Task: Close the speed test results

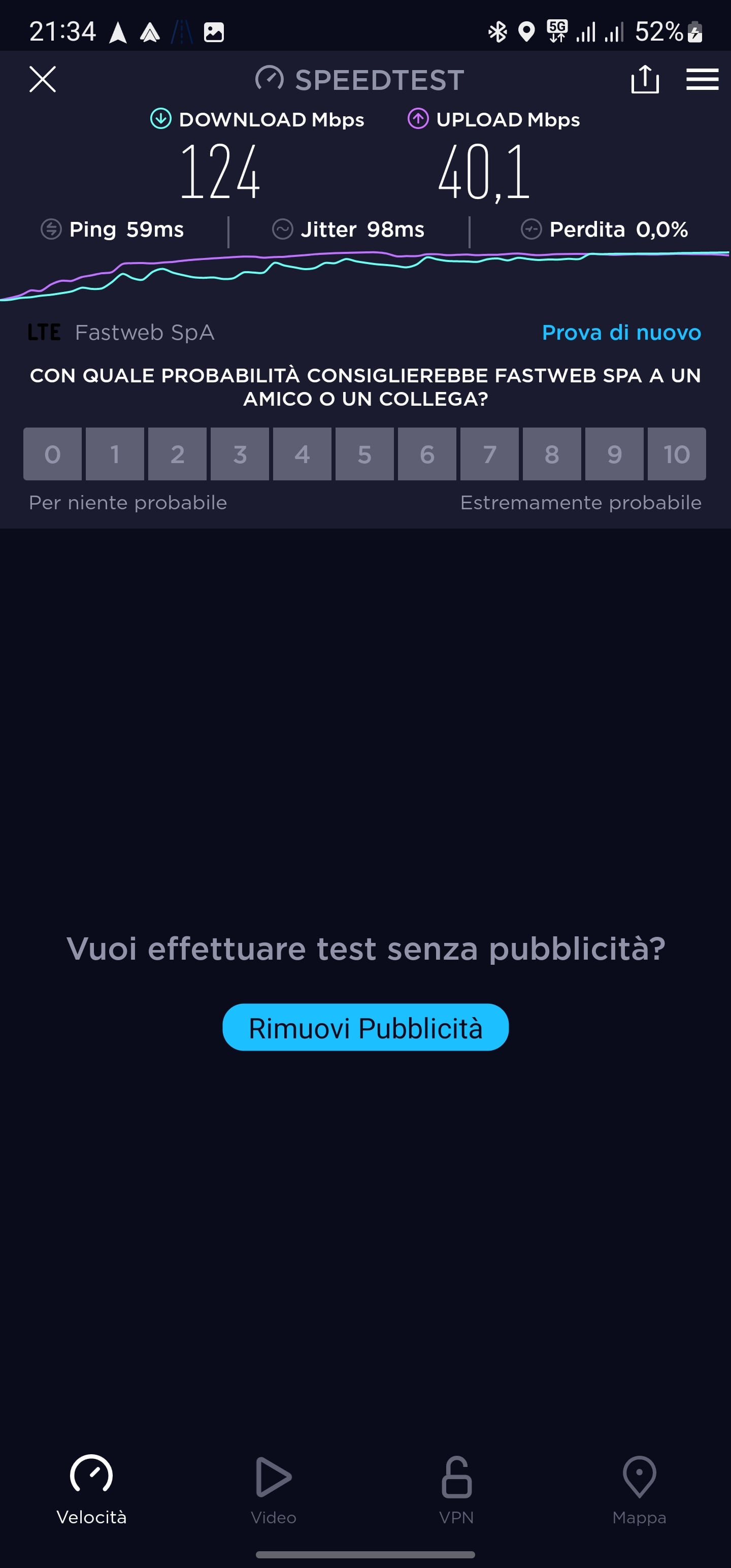Action: [x=43, y=80]
